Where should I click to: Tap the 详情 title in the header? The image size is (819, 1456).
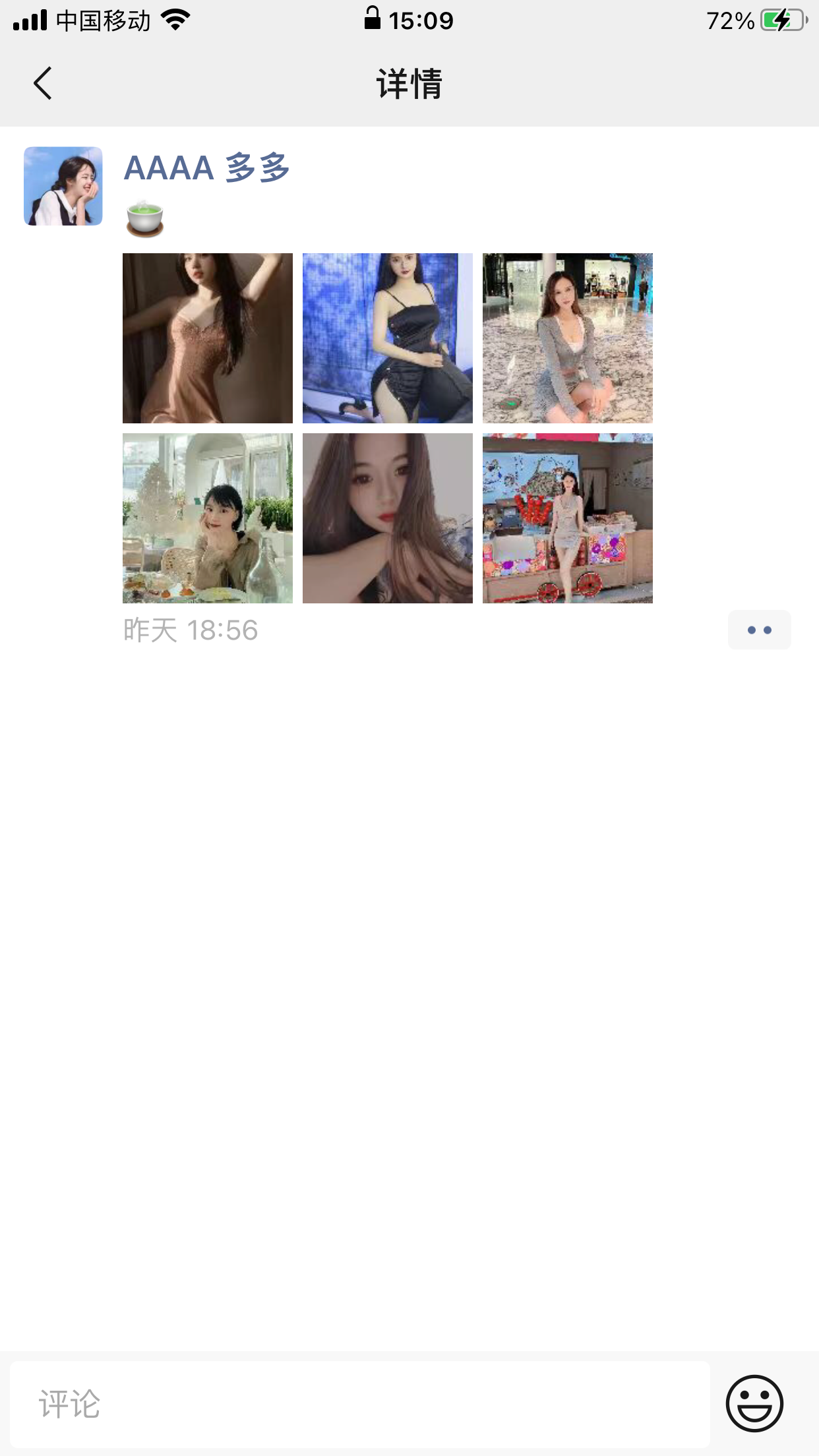point(409,83)
